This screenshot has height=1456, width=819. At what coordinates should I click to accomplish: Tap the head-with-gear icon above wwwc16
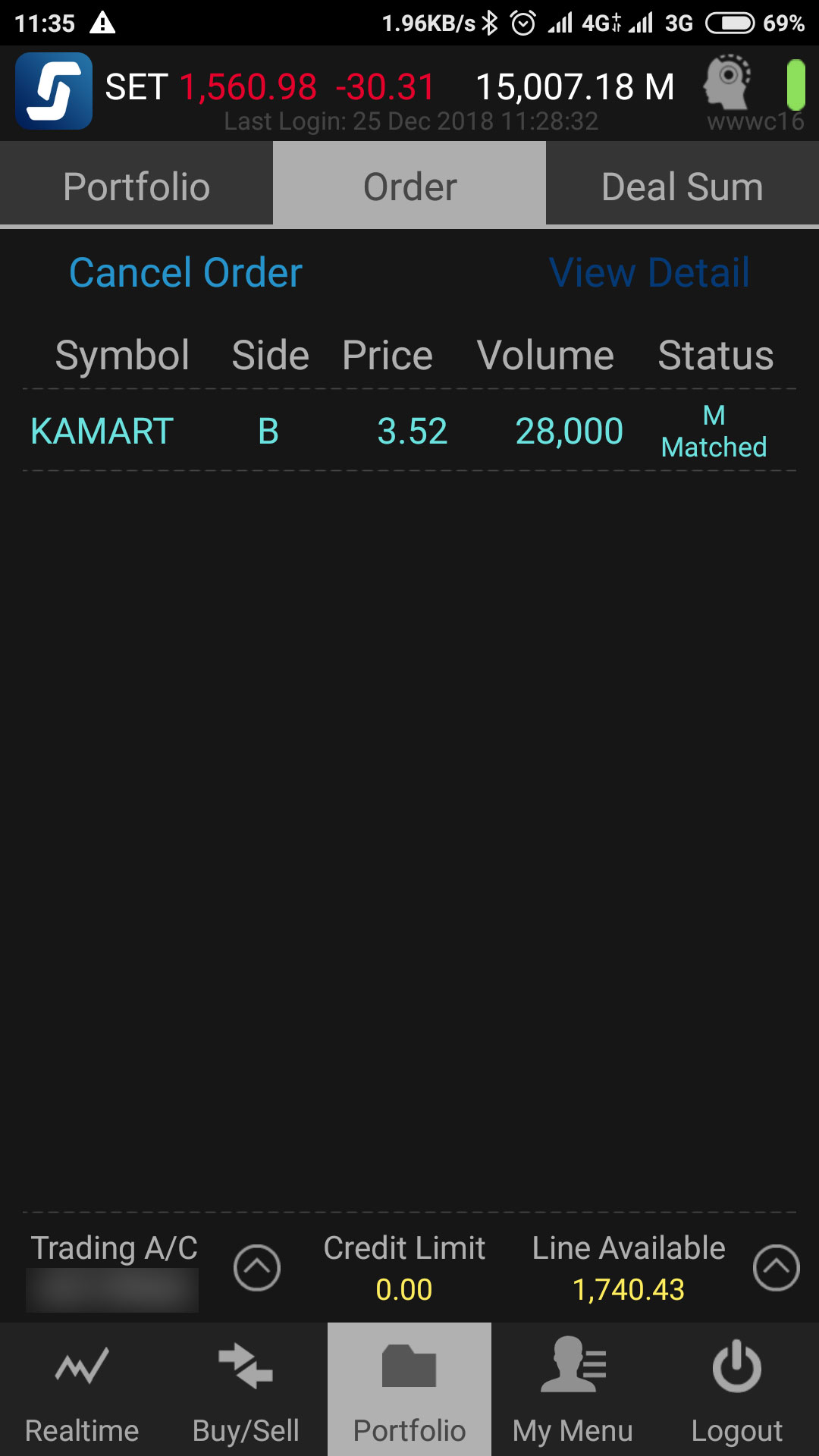pos(727,81)
